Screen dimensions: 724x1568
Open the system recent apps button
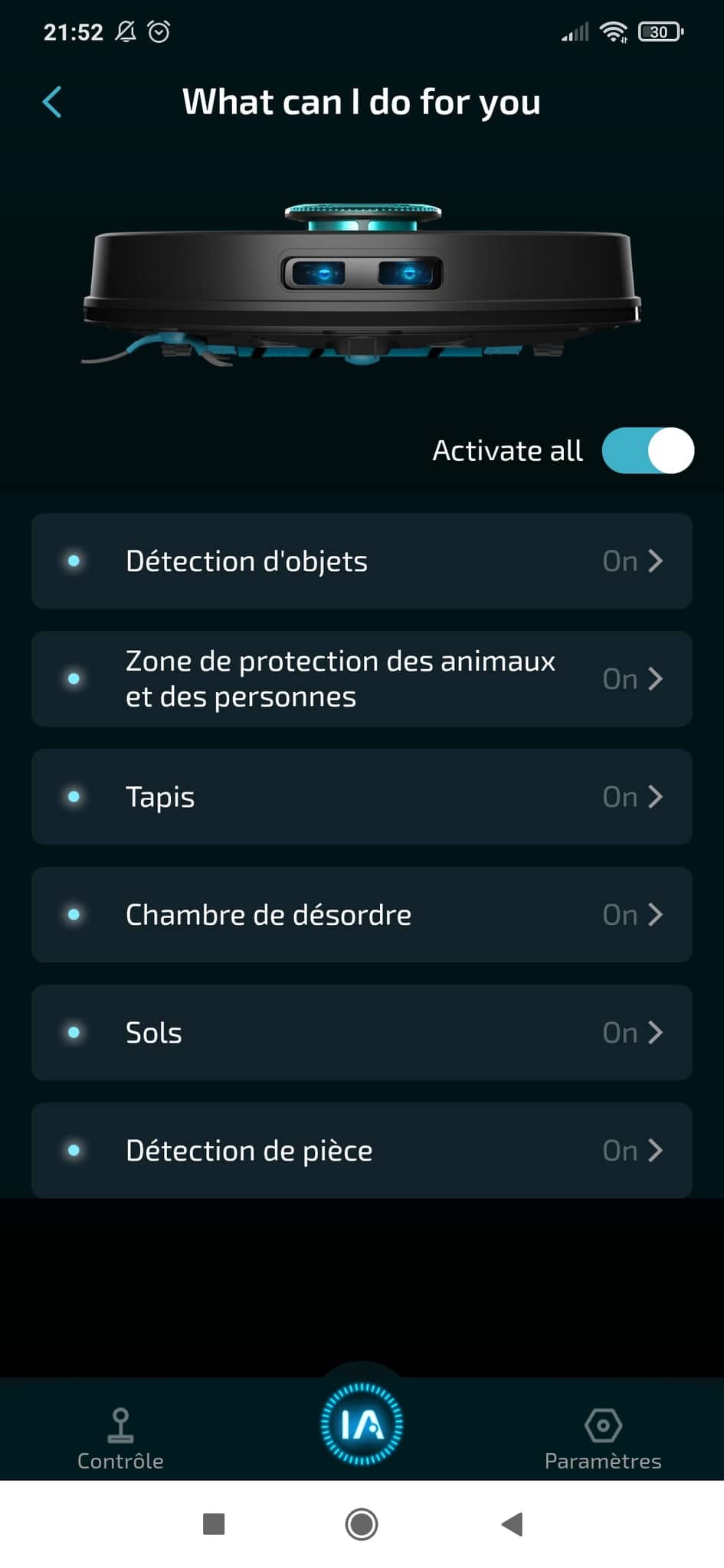point(214,1524)
